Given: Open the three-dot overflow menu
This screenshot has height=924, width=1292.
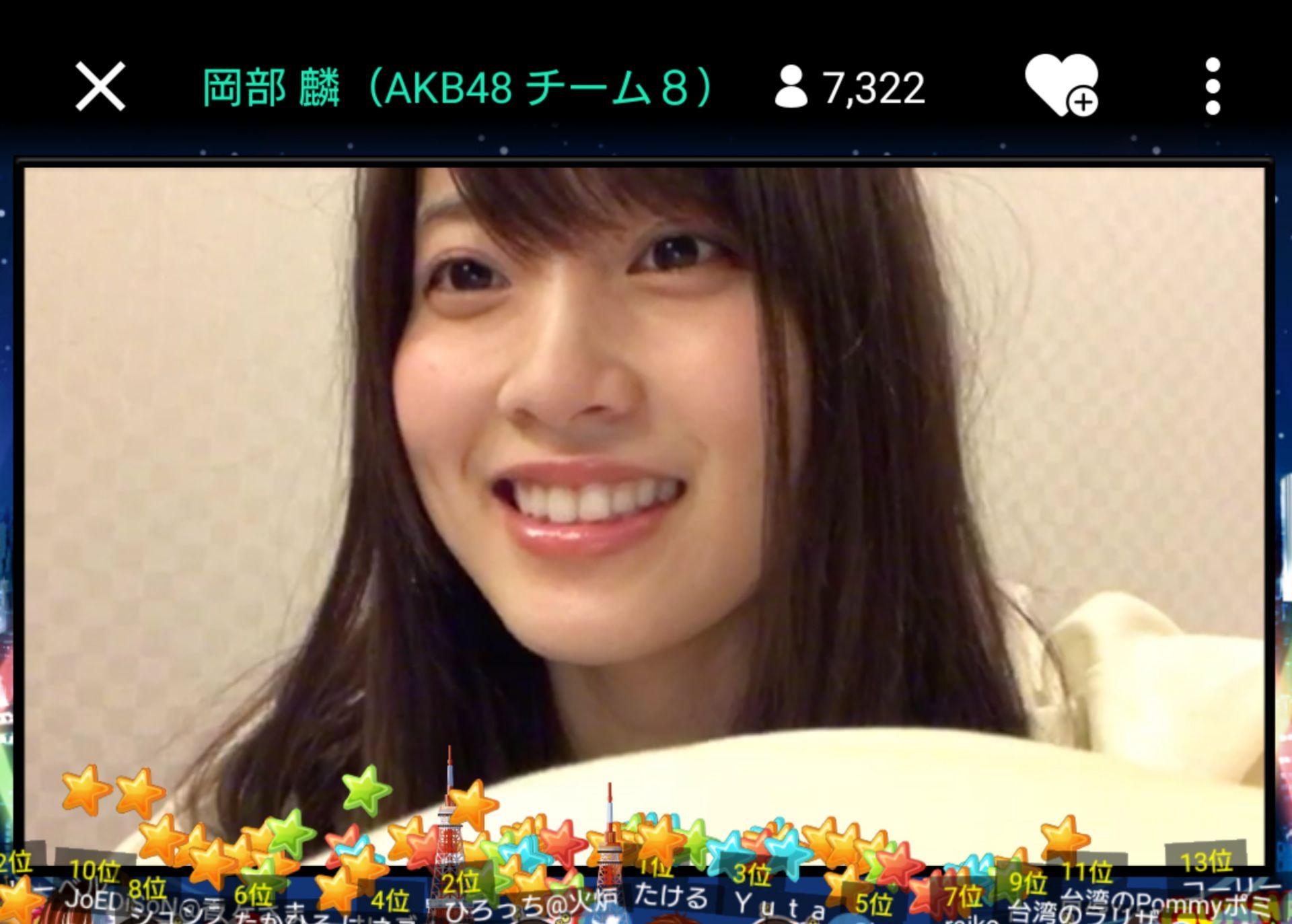Looking at the screenshot, I should pos(1212,86).
